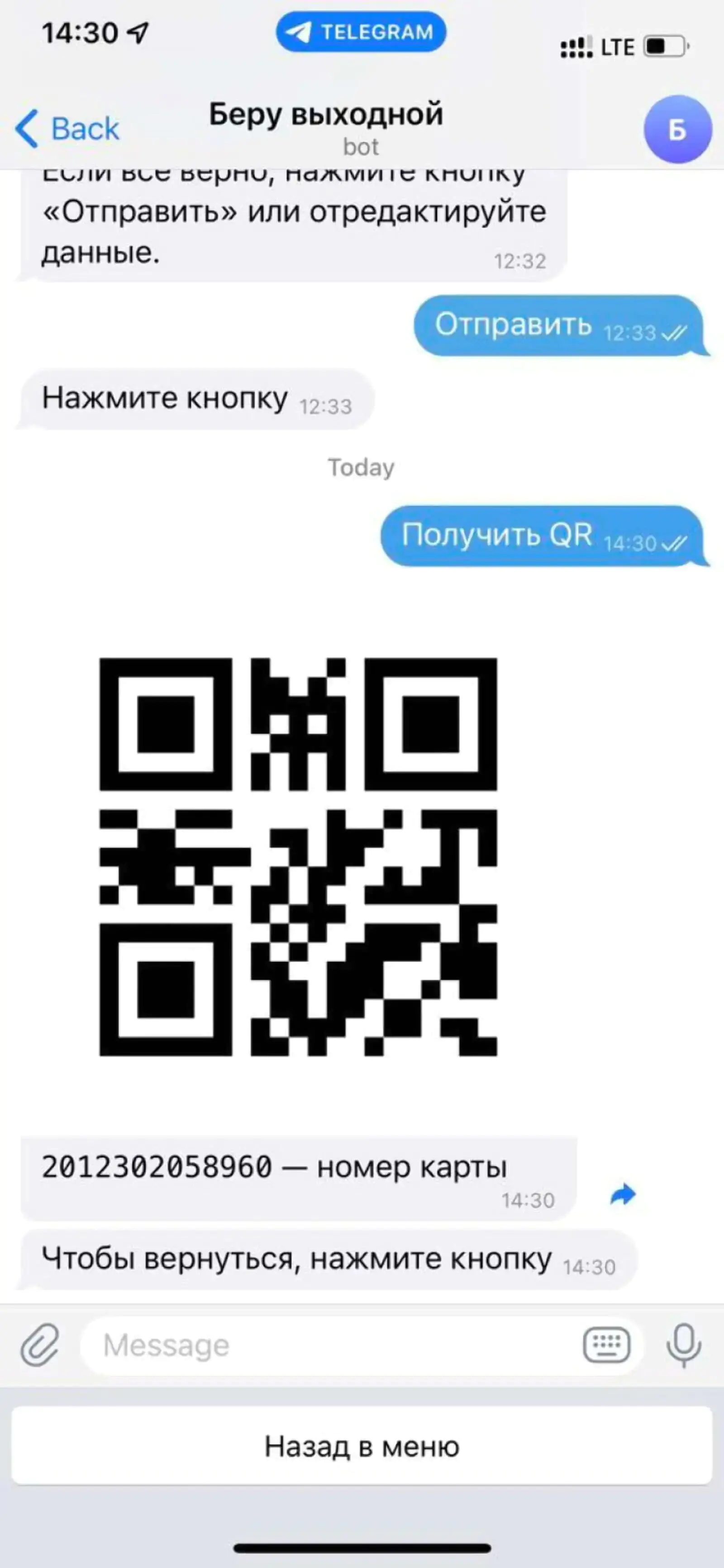Tap the Назад в меню button
Viewport: 724px width, 1568px height.
[362, 1447]
